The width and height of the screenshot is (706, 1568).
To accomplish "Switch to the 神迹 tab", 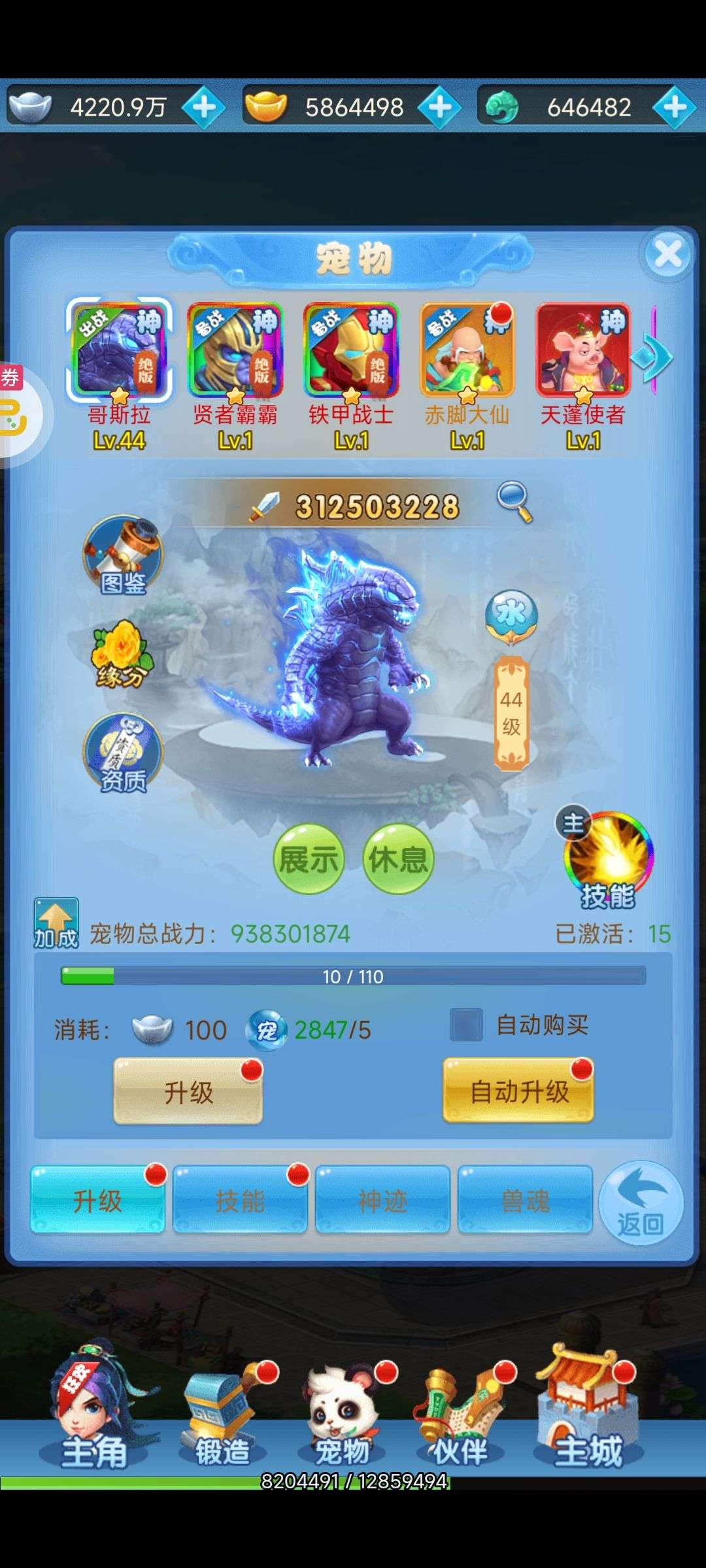I will pos(382,1200).
